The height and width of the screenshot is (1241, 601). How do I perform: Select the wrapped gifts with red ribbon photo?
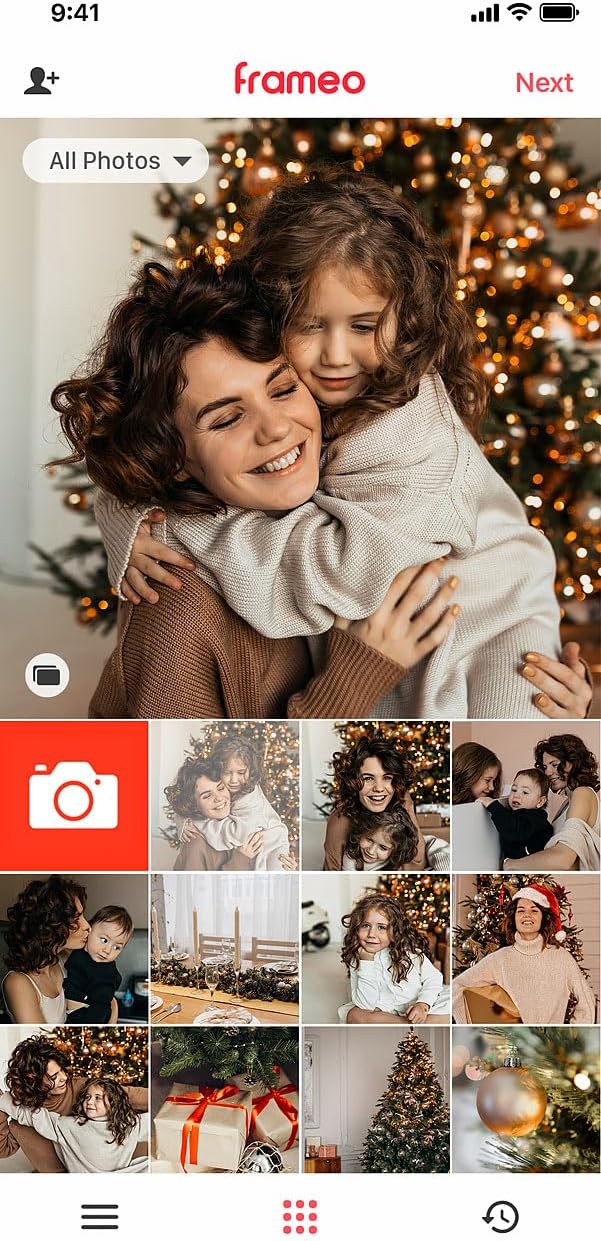coord(225,1098)
